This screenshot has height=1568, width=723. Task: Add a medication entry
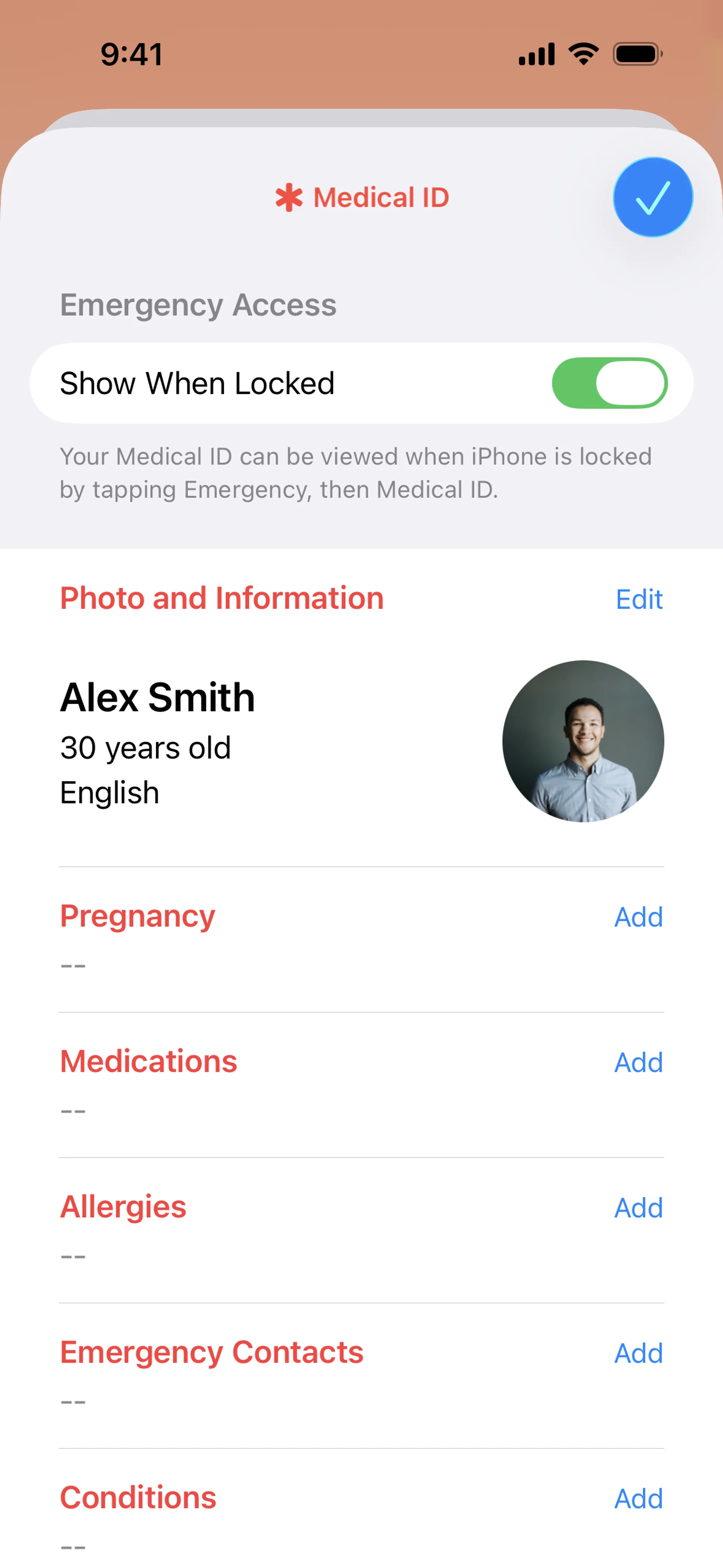click(638, 1062)
